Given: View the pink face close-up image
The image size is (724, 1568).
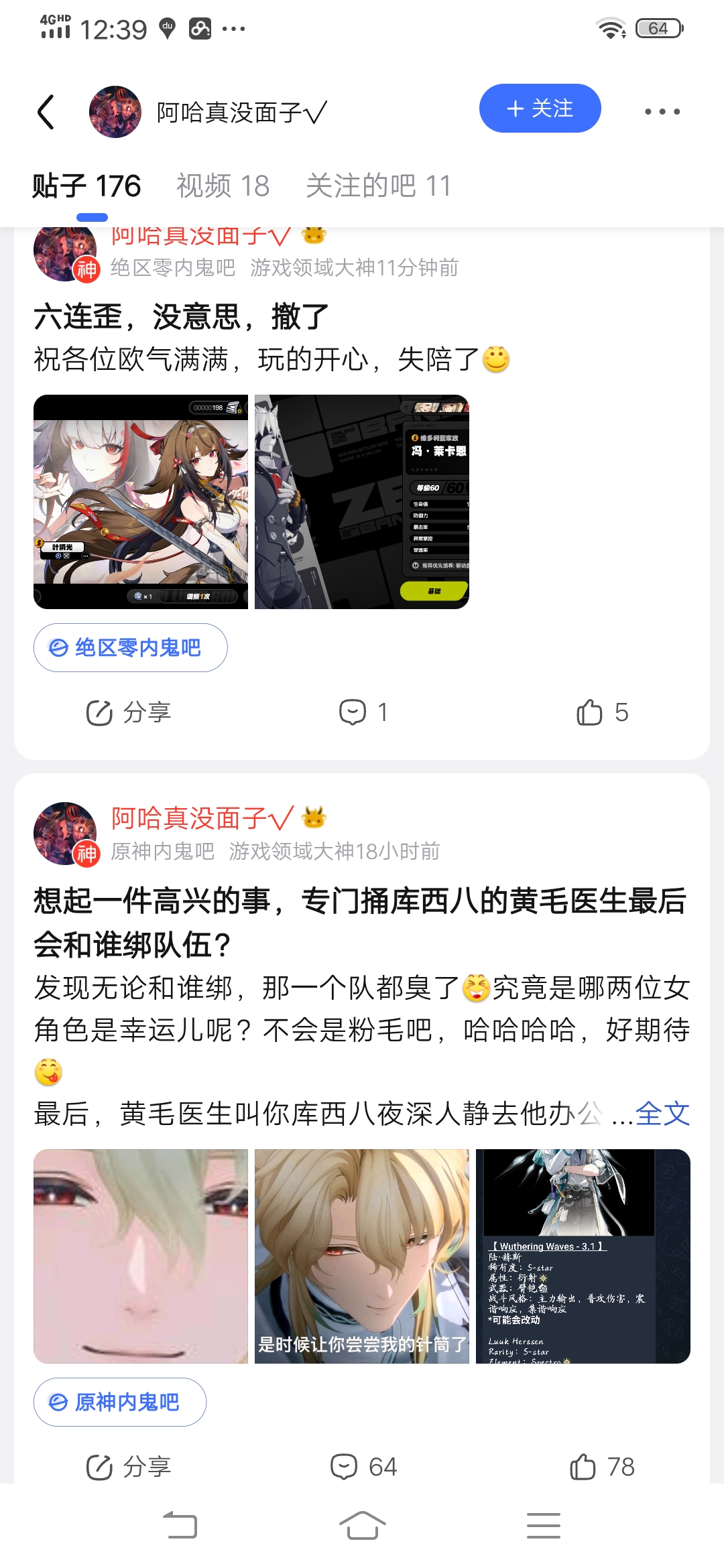Looking at the screenshot, I should tap(141, 1256).
